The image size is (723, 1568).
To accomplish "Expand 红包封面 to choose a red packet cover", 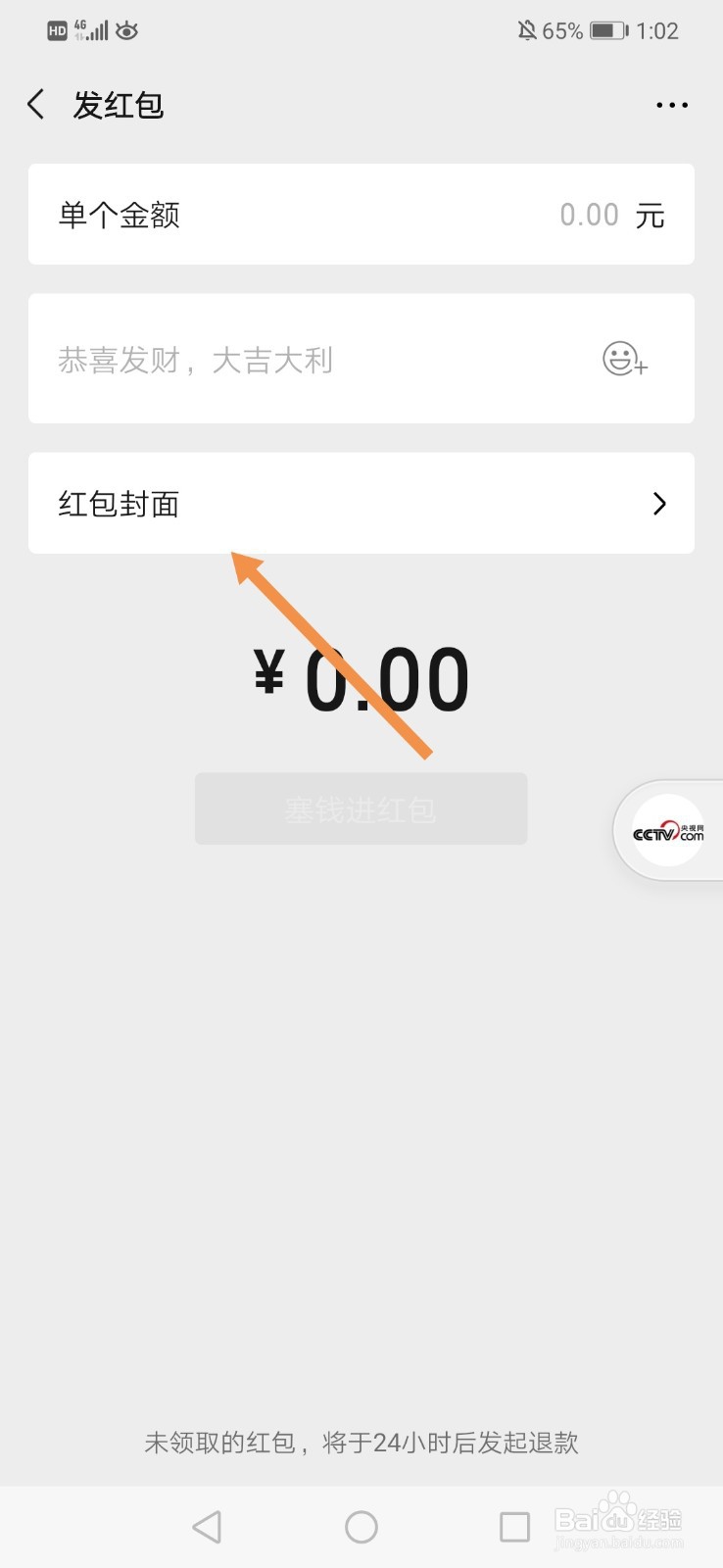I will (x=119, y=504).
